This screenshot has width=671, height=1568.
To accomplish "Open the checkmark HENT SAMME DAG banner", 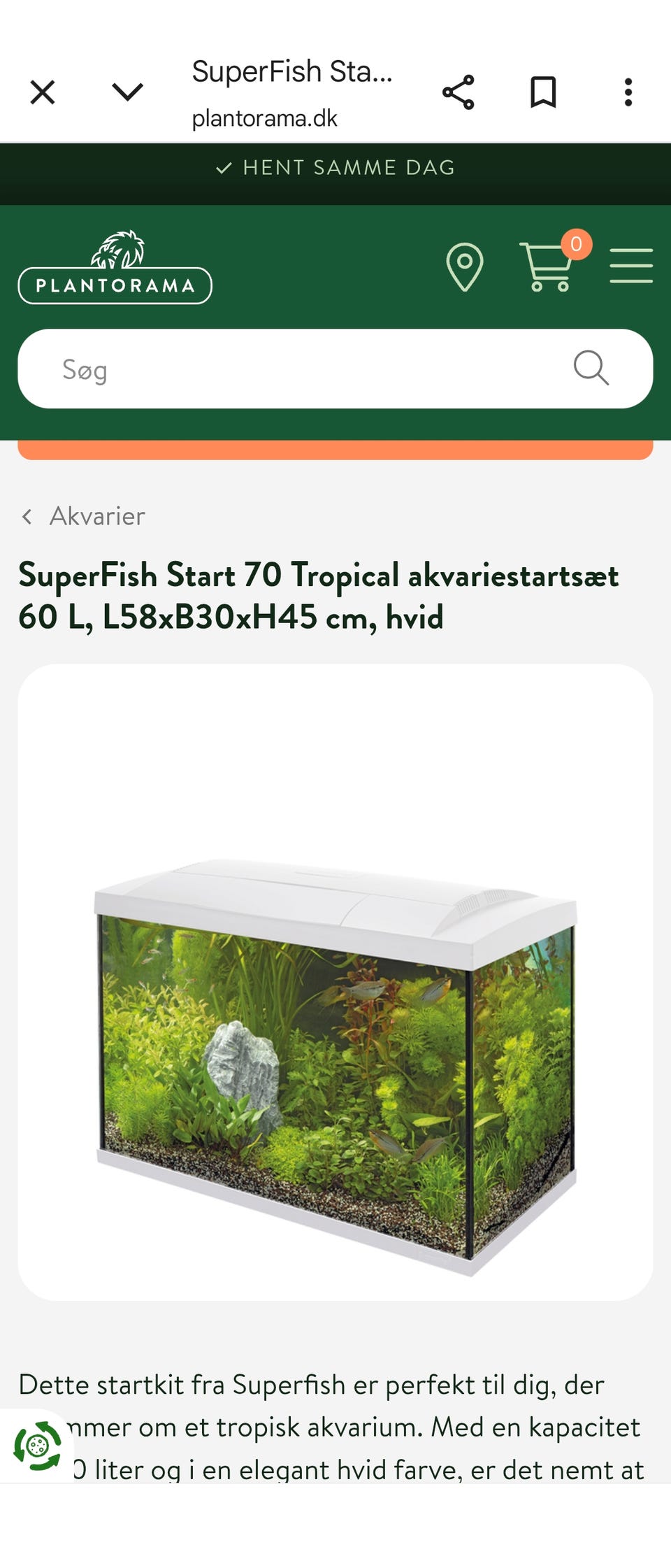I will 335,168.
